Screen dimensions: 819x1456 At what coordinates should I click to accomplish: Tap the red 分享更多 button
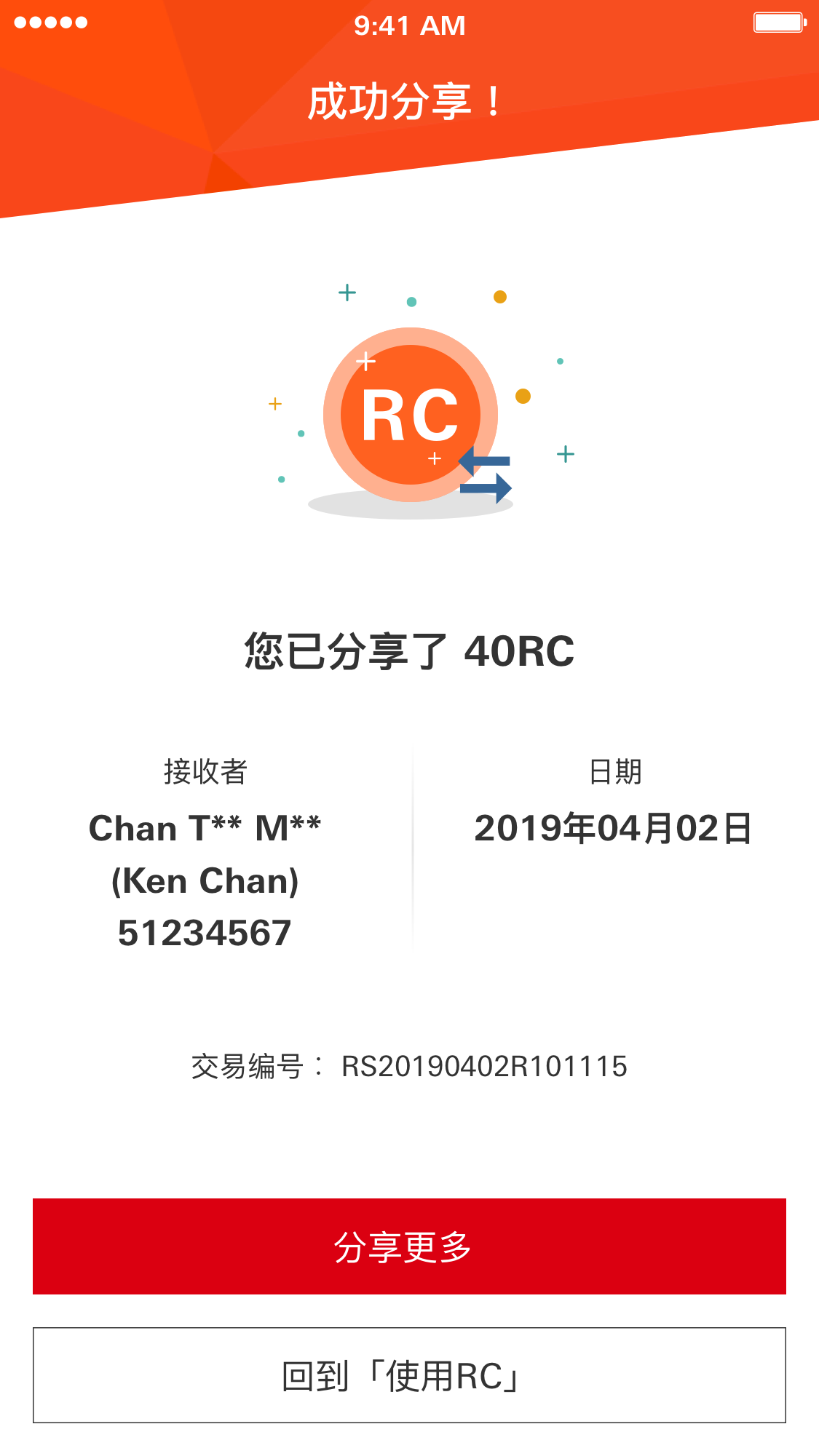[409, 1246]
